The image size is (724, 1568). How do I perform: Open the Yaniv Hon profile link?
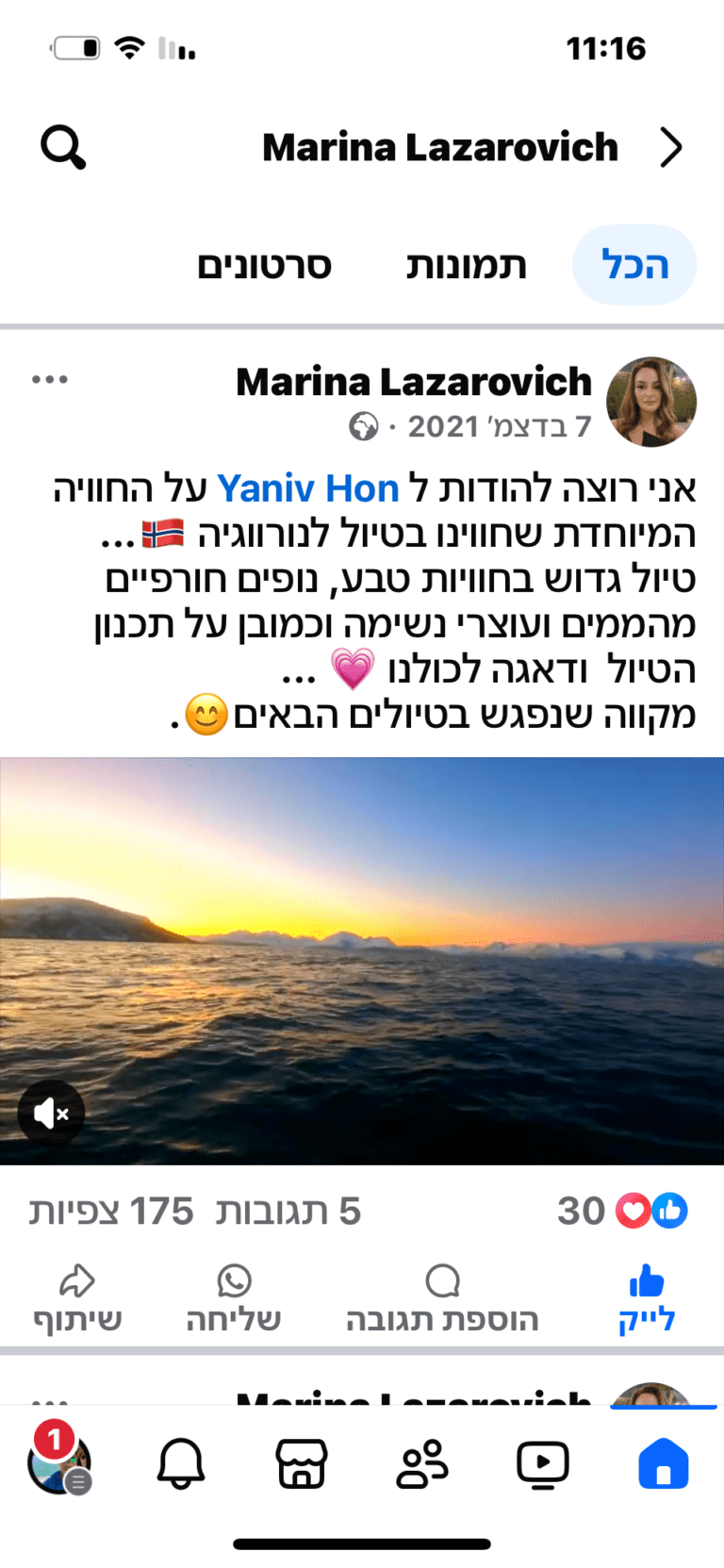click(x=308, y=488)
